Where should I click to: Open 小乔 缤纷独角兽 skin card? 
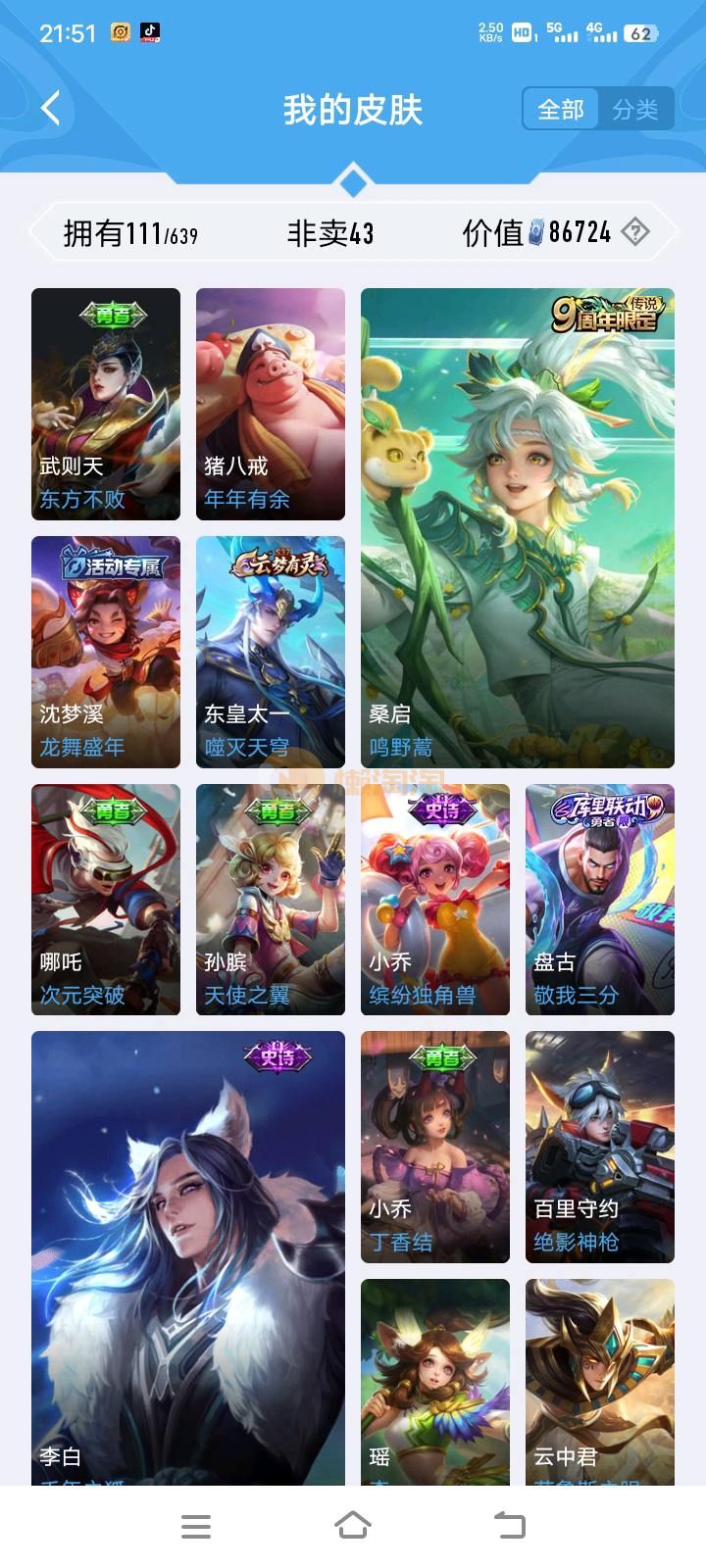click(435, 899)
